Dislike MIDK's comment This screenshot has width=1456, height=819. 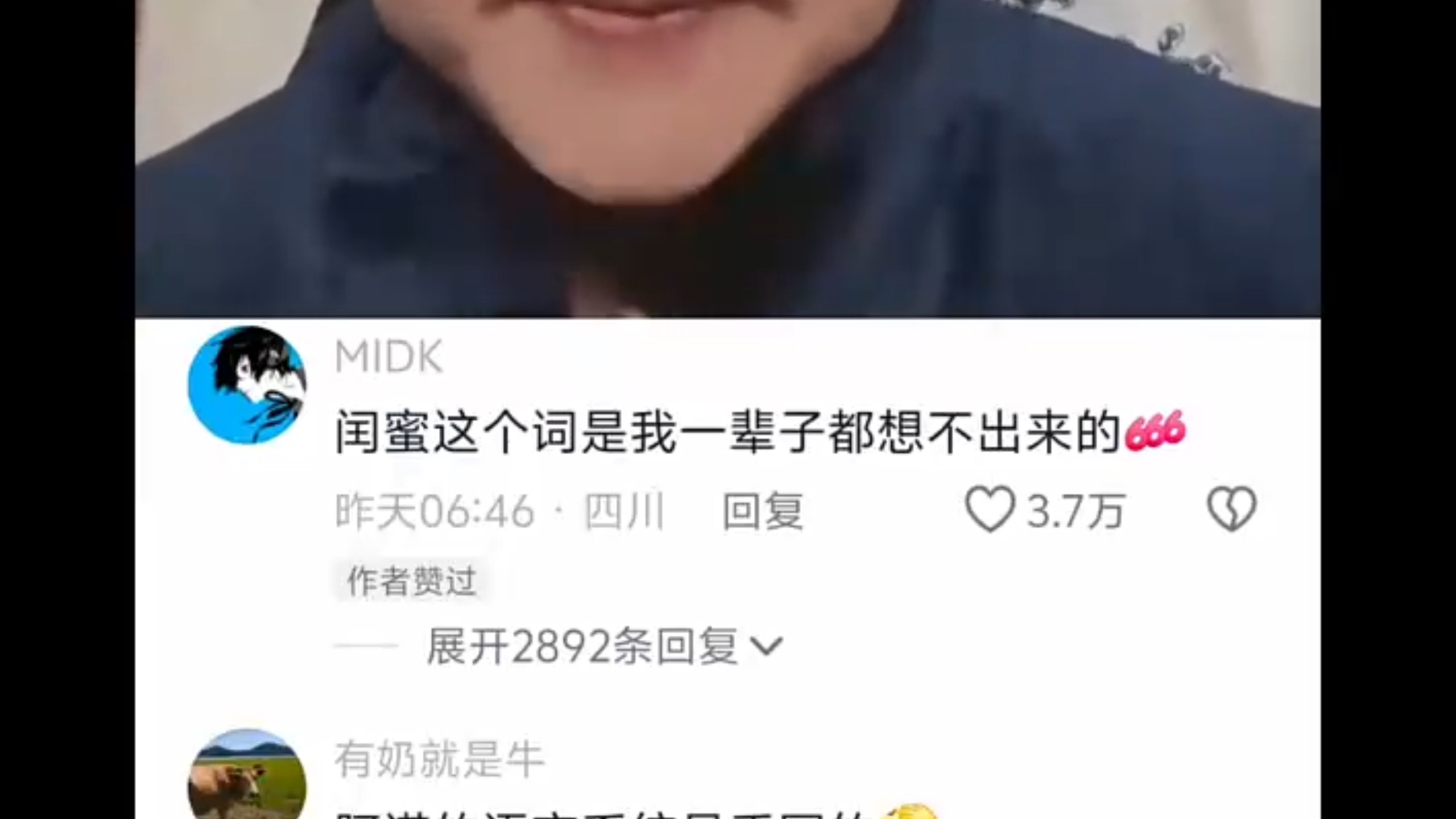click(x=1231, y=509)
